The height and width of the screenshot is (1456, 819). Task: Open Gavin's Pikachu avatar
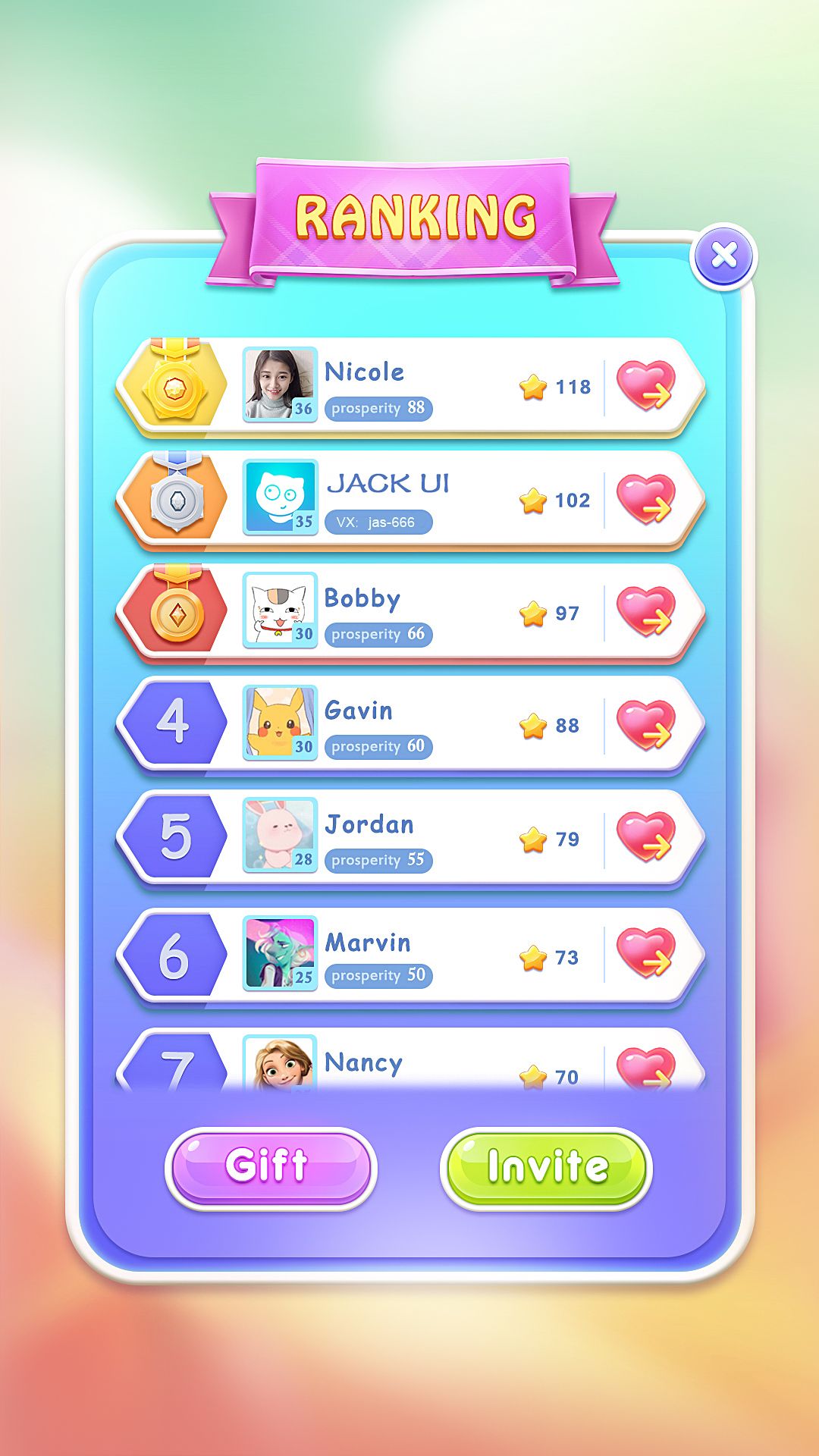tap(279, 723)
